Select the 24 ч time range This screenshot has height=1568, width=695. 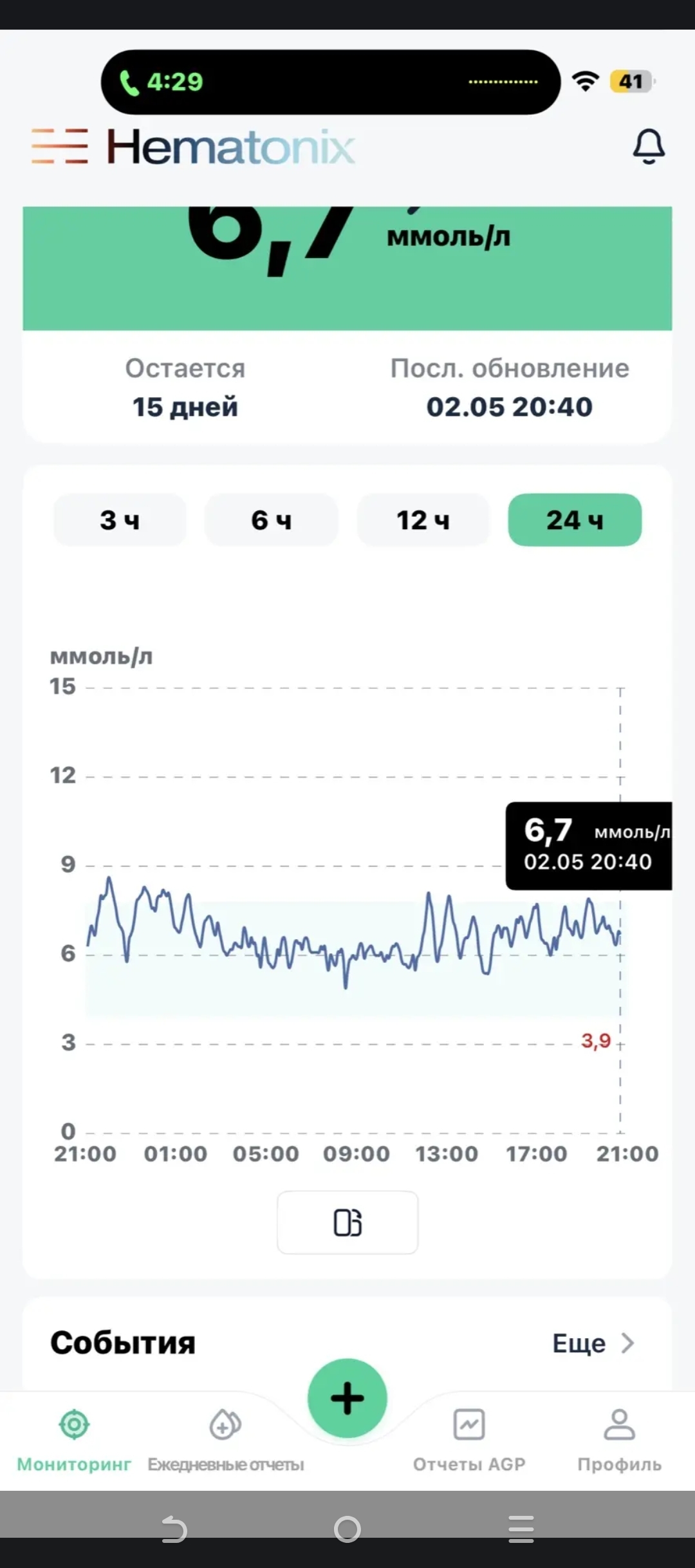pyautogui.click(x=575, y=519)
